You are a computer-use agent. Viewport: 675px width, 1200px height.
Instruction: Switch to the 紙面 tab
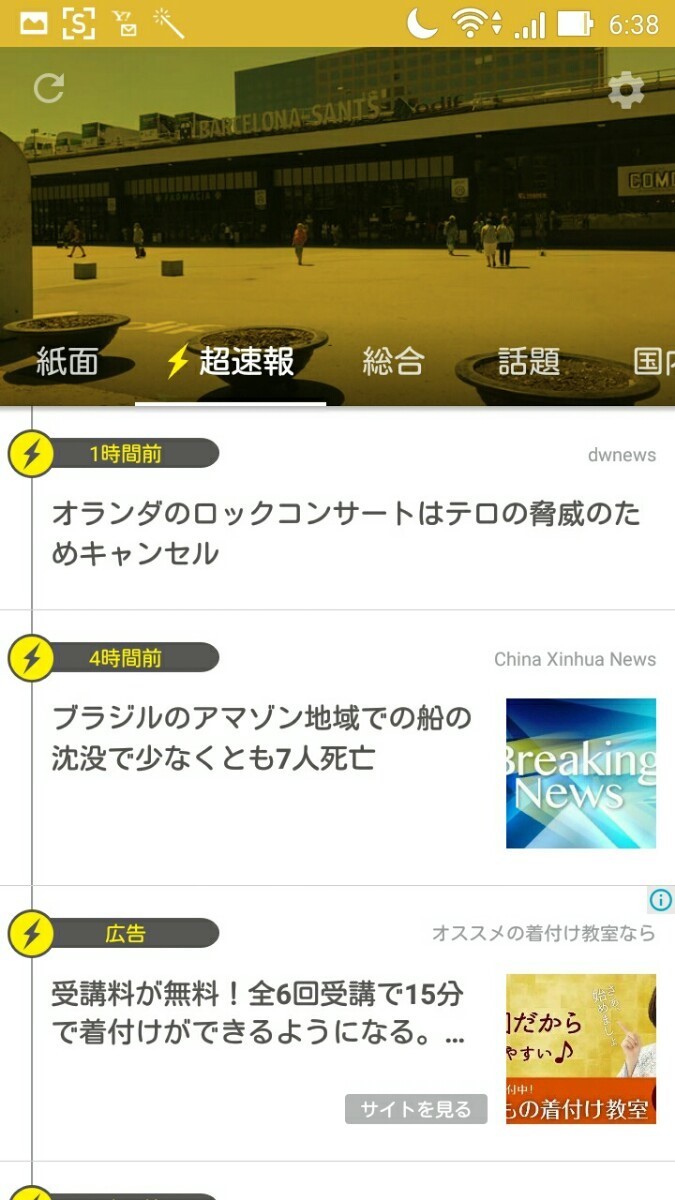(67, 361)
